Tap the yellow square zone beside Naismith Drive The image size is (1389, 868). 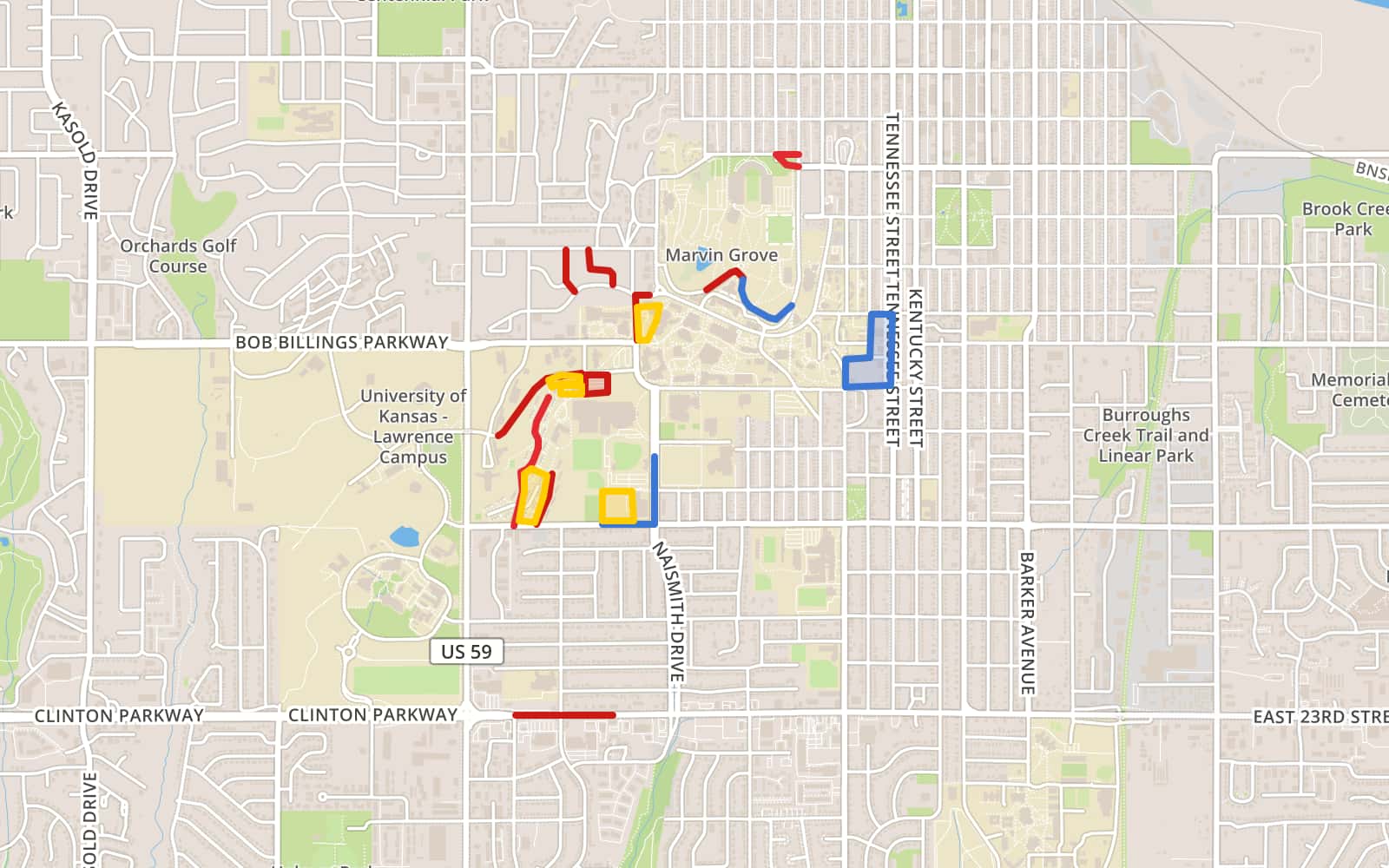(617, 506)
